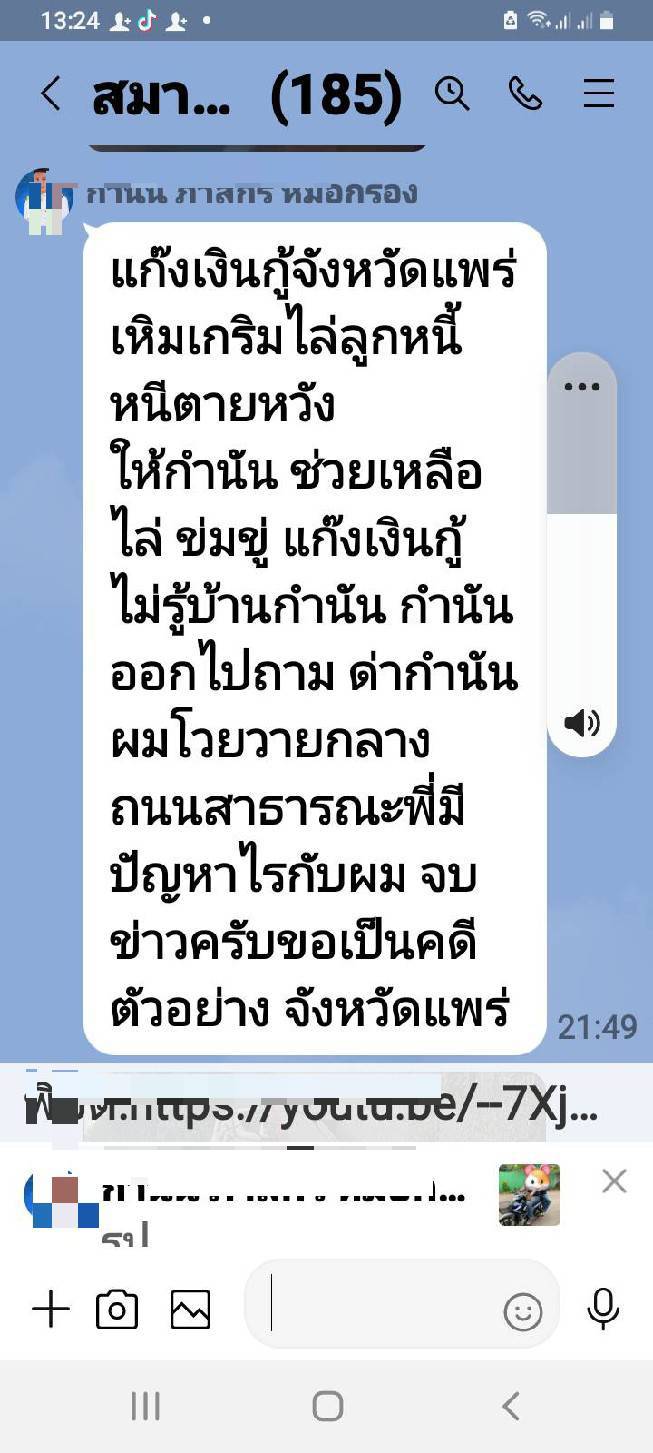This screenshot has height=1453, width=653.
Task: Open the emoji and sticker picker
Action: pos(522,1312)
